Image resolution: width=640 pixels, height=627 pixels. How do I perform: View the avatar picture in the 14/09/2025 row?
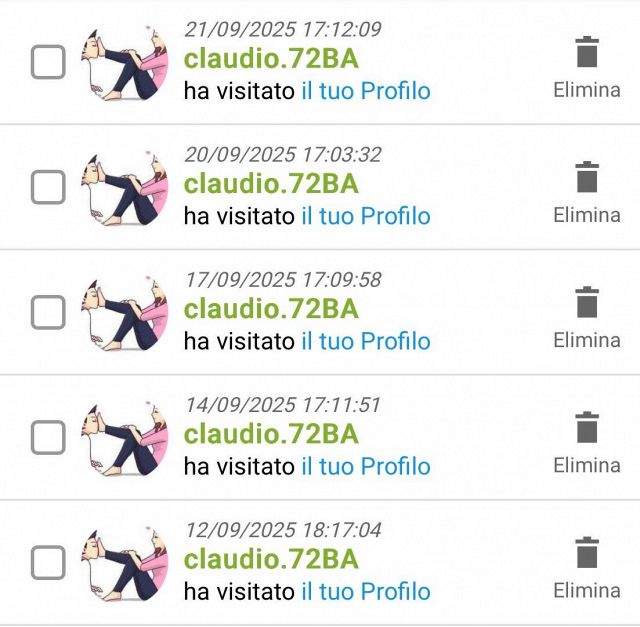tap(125, 437)
